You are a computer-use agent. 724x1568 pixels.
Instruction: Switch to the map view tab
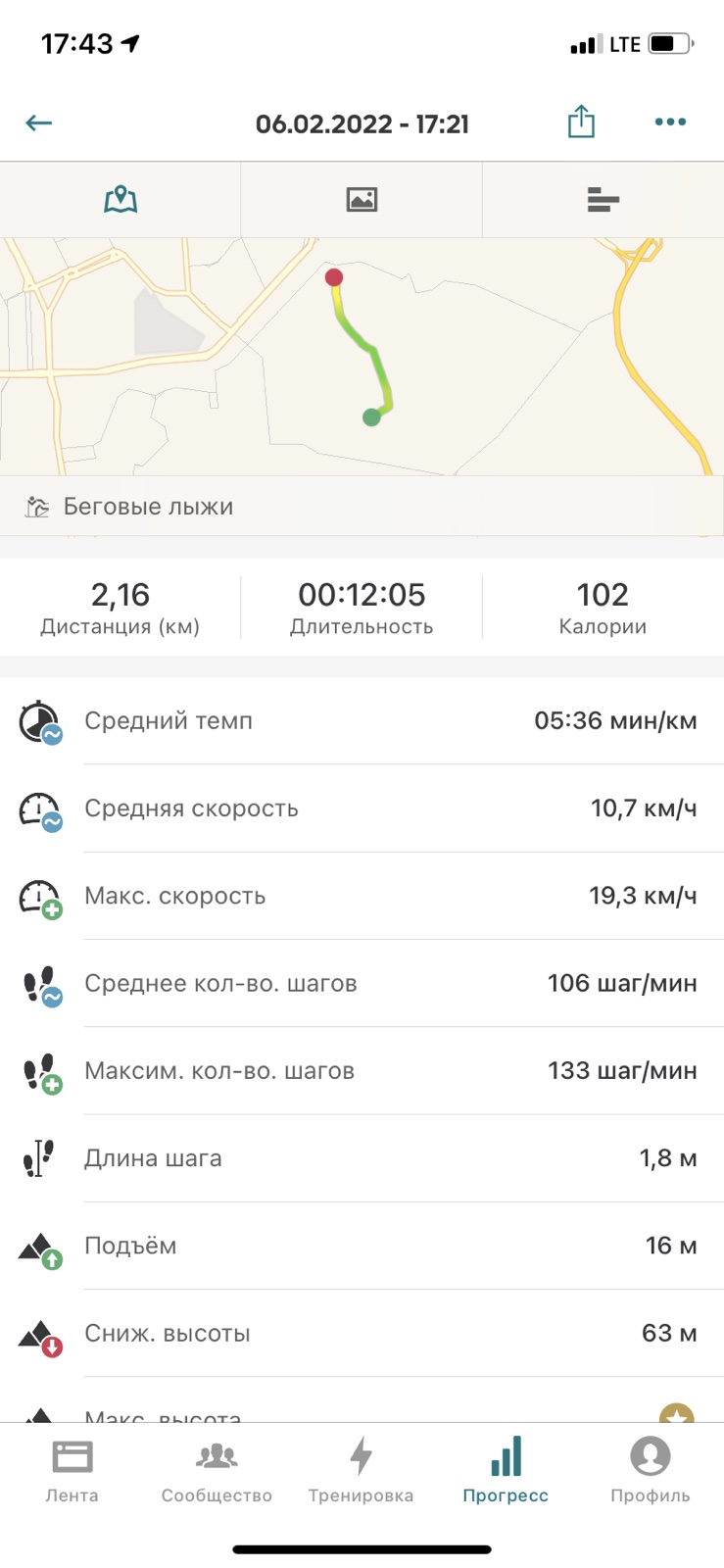(121, 200)
